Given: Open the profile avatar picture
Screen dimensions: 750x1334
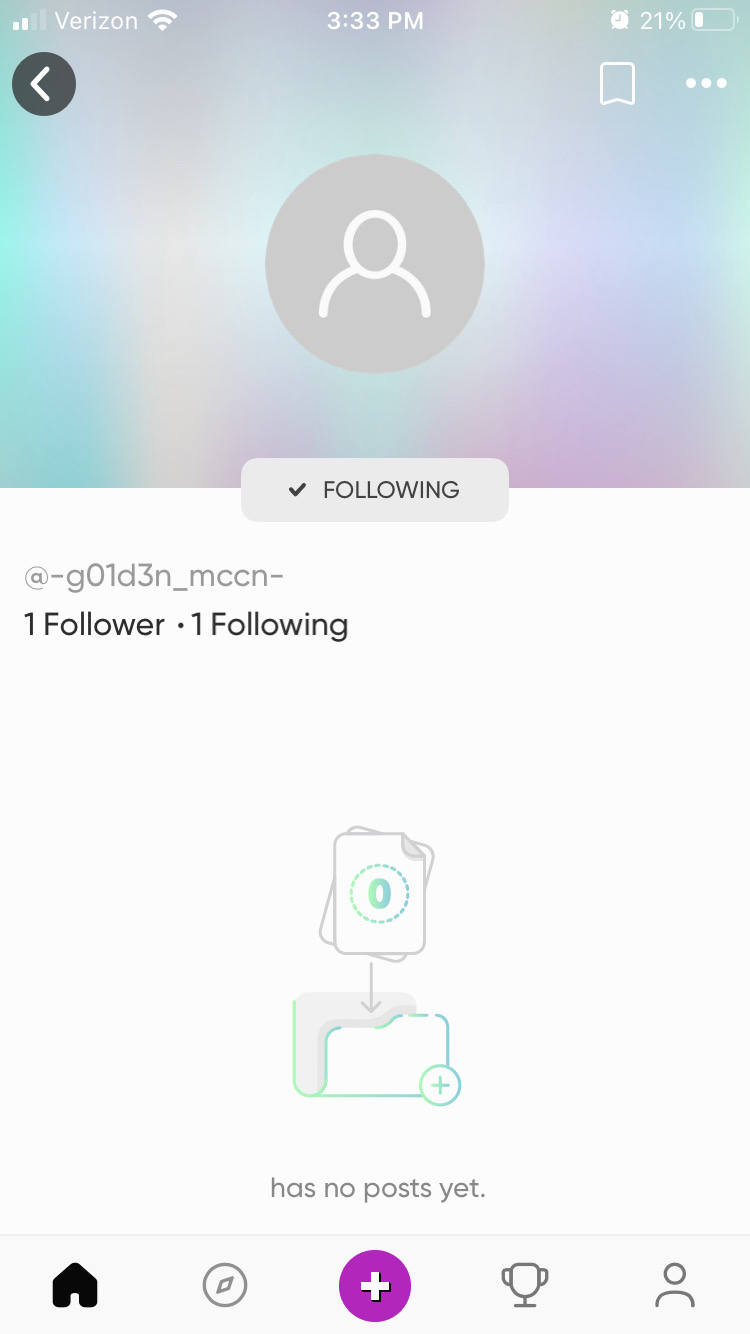Looking at the screenshot, I should click(375, 264).
